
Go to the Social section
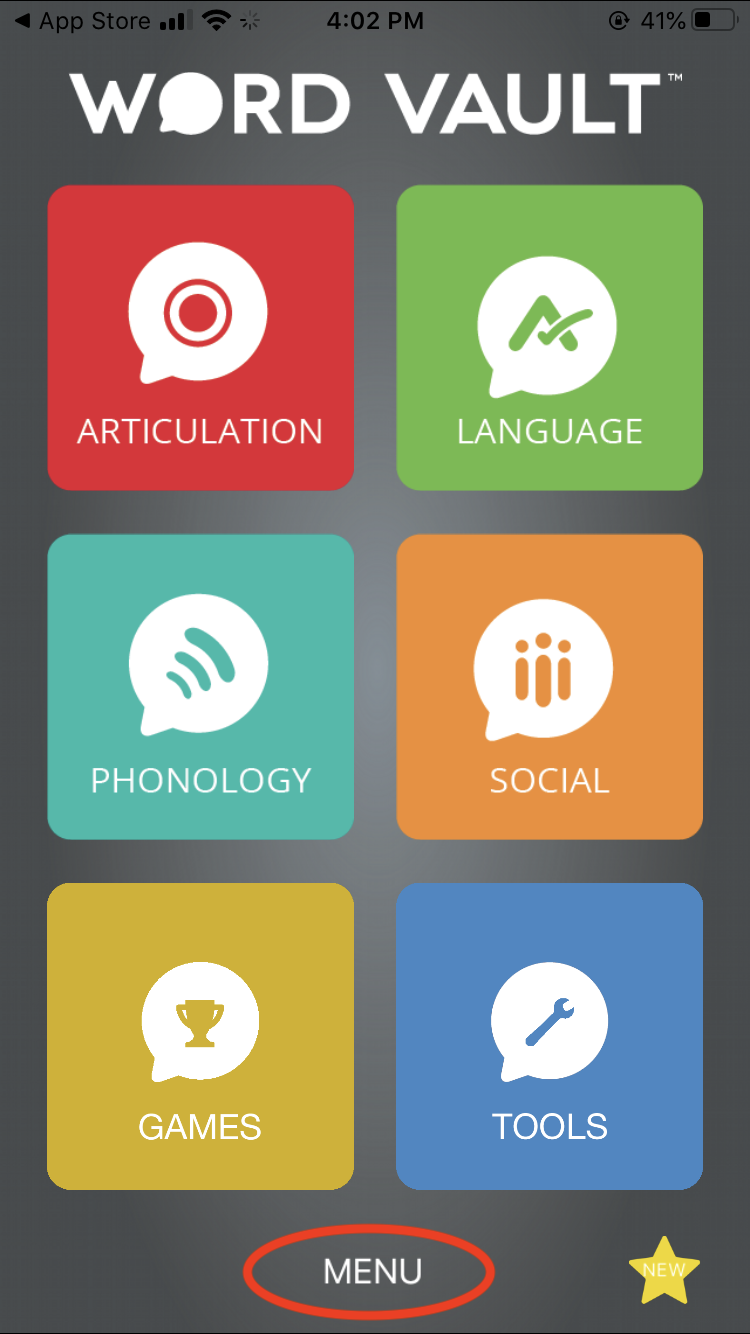point(549,686)
